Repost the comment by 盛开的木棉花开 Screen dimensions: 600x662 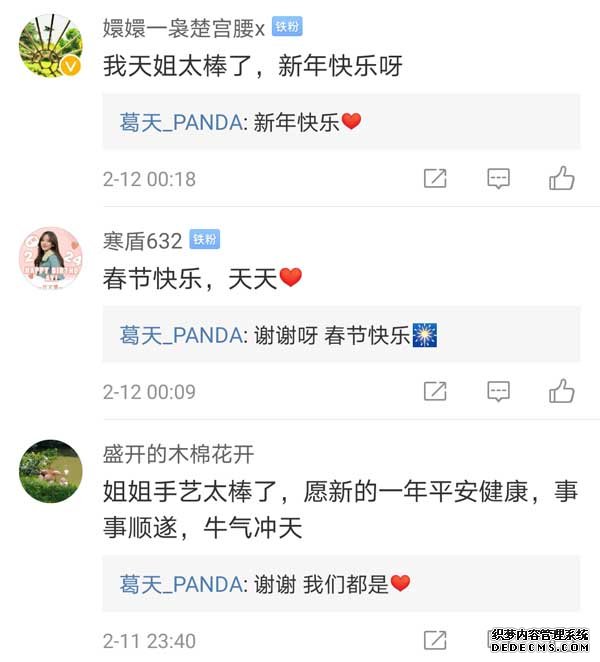435,640
